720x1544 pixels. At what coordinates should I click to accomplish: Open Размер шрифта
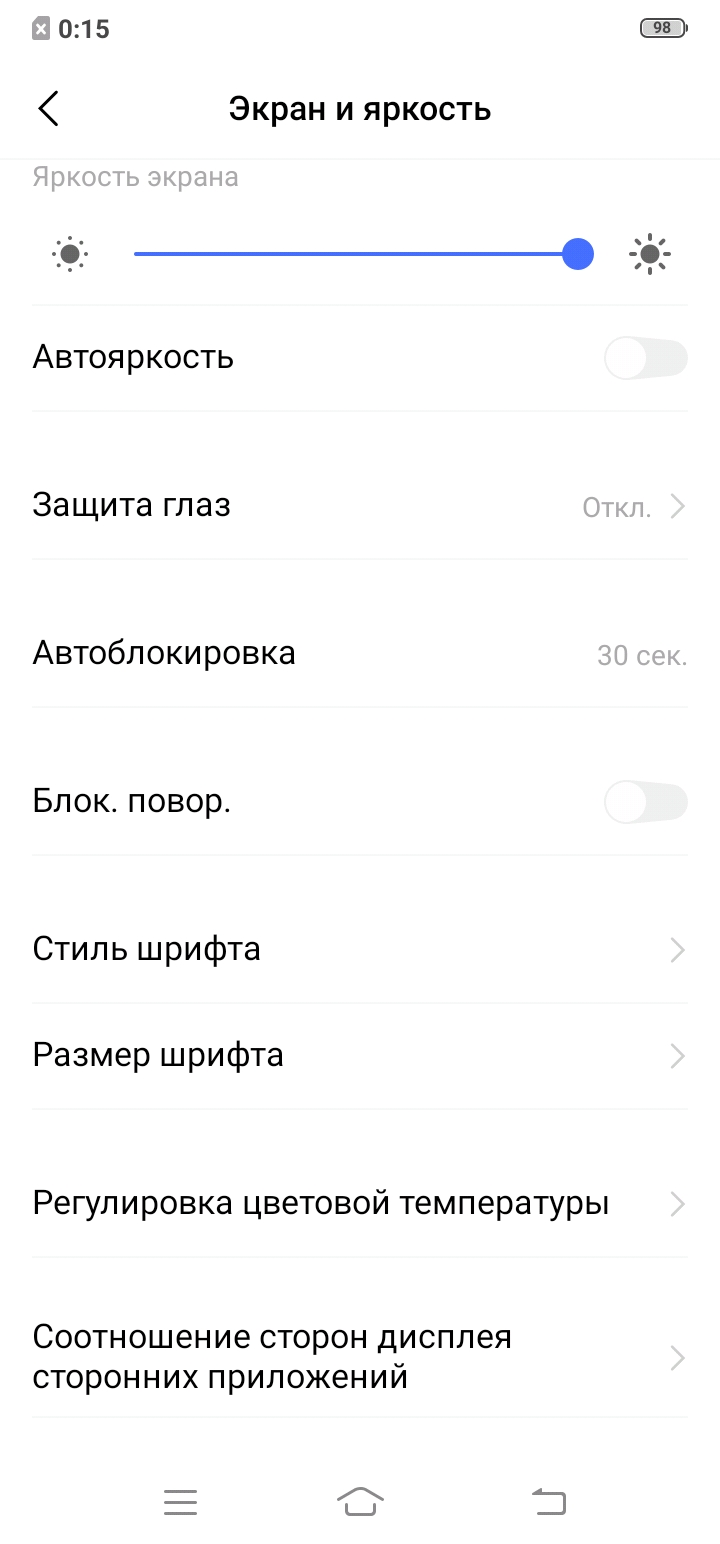tap(360, 1056)
